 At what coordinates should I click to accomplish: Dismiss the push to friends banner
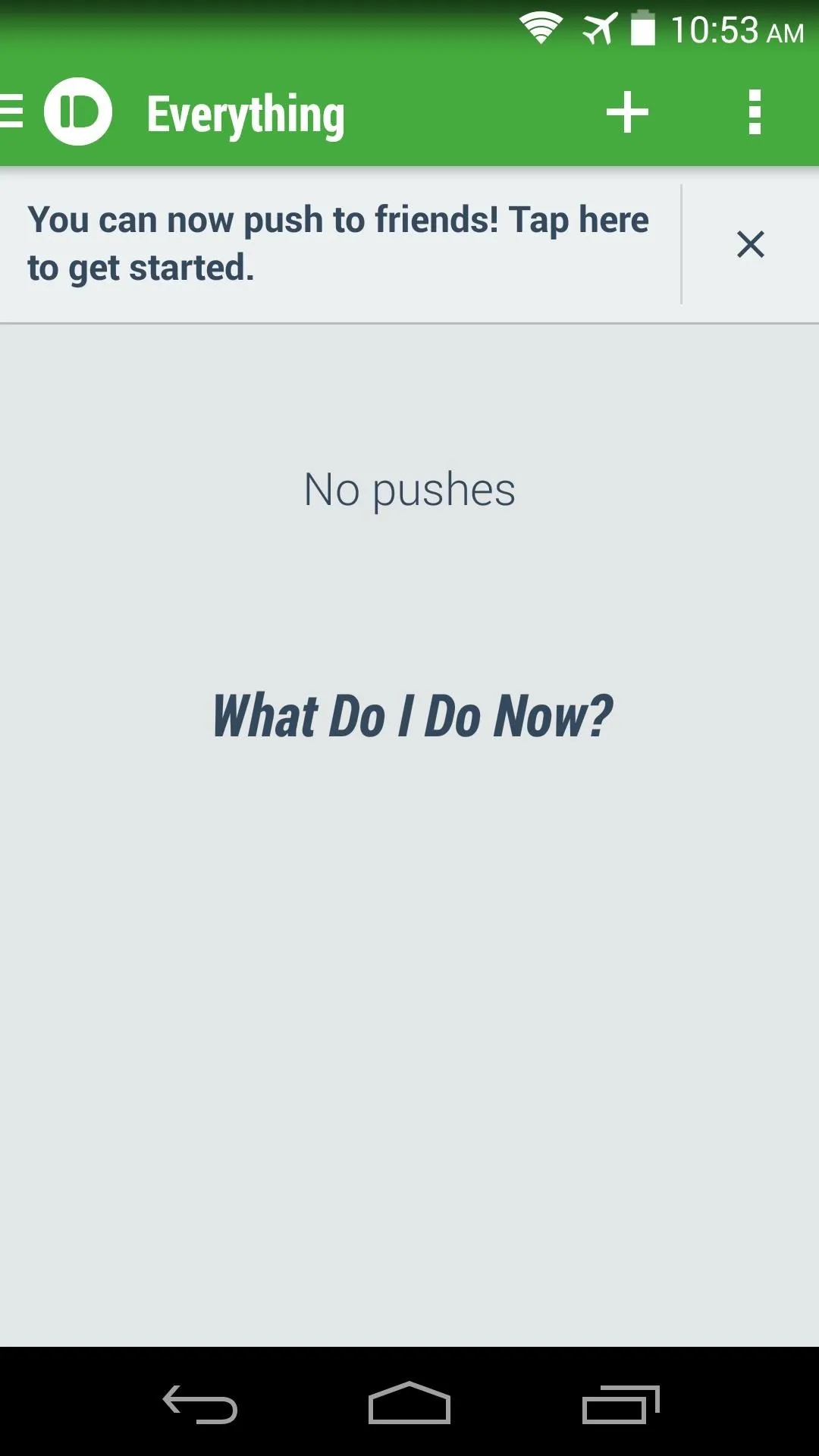coord(750,244)
